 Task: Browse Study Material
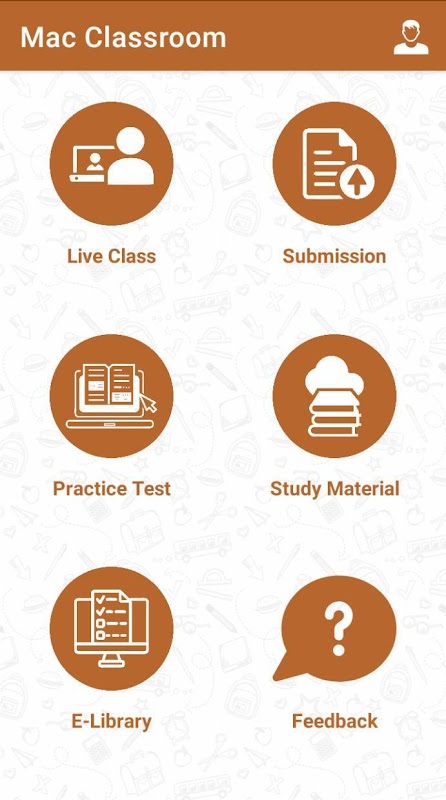click(x=334, y=396)
